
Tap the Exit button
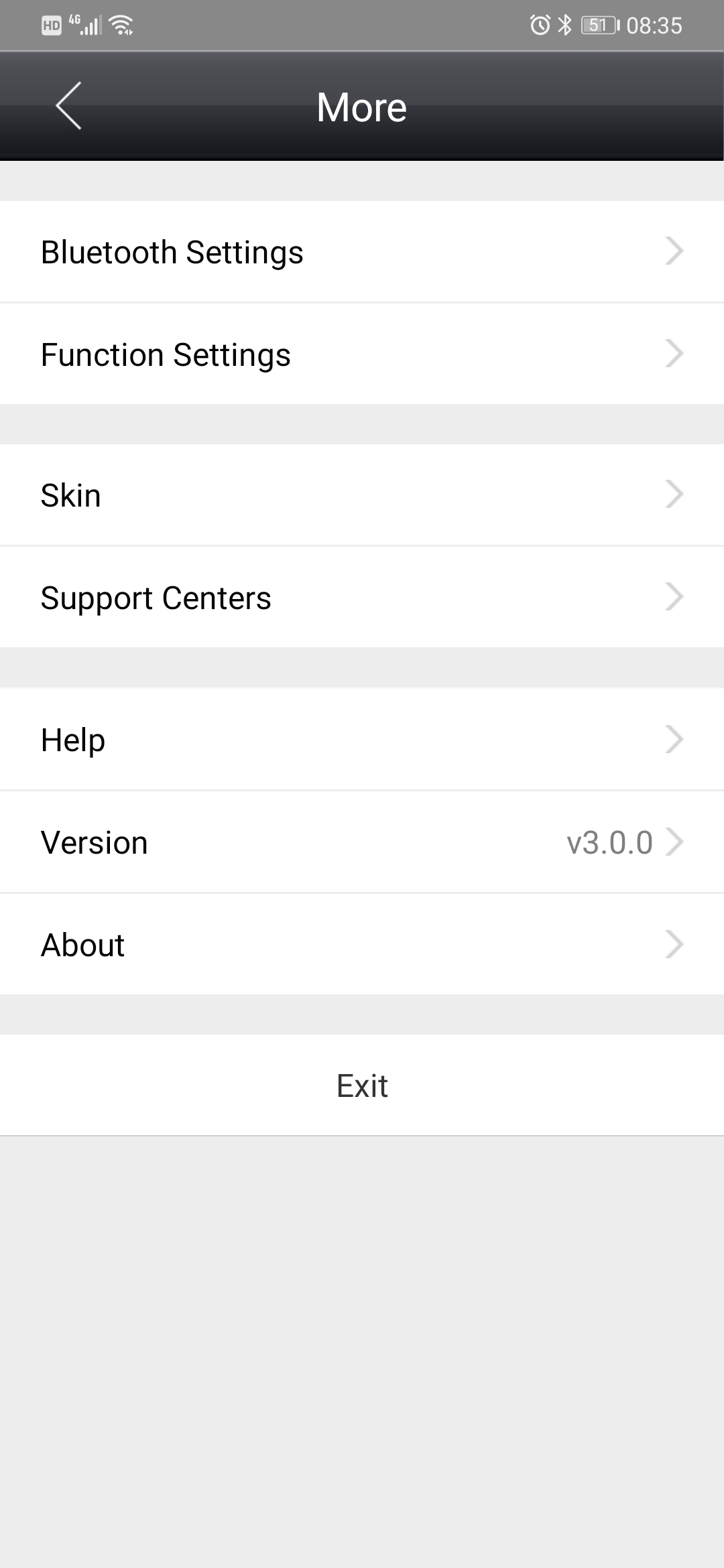click(x=362, y=1086)
